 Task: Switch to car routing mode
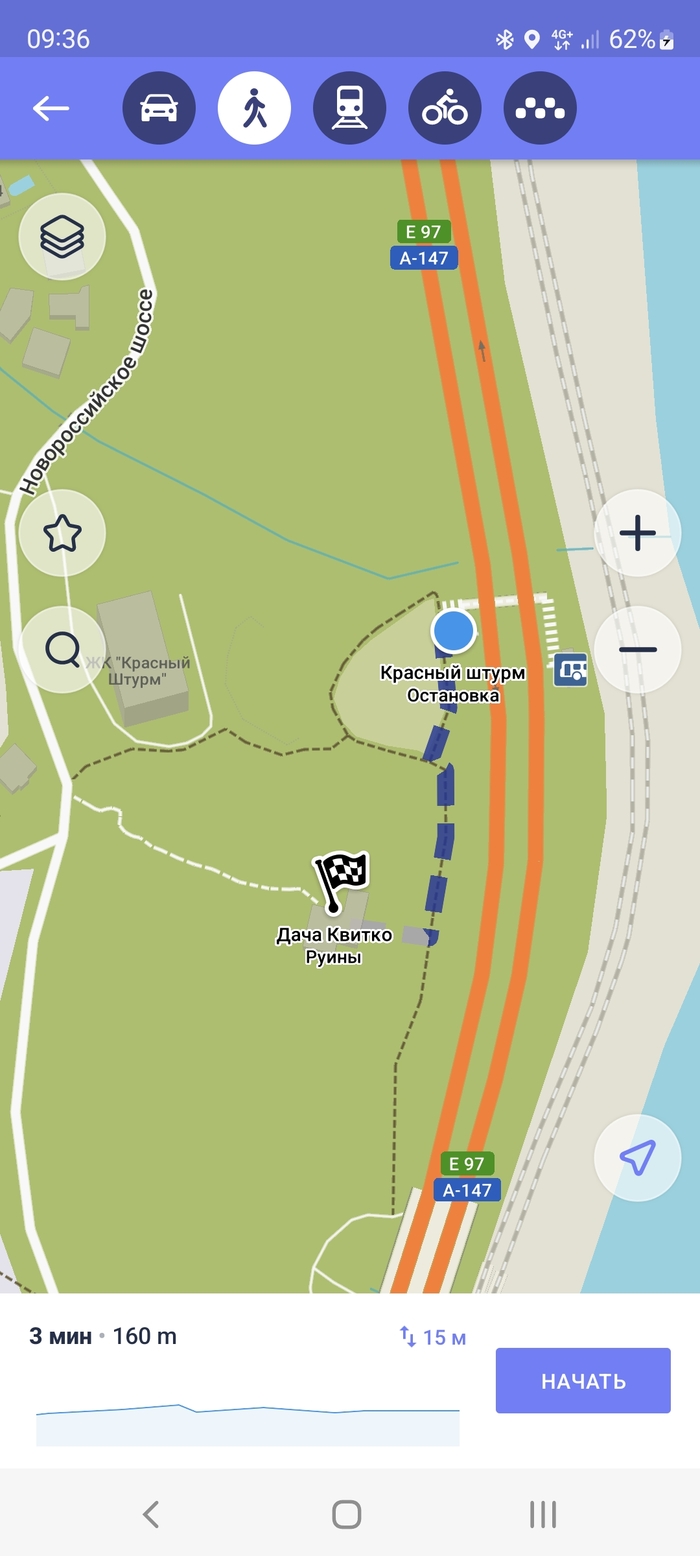(159, 108)
